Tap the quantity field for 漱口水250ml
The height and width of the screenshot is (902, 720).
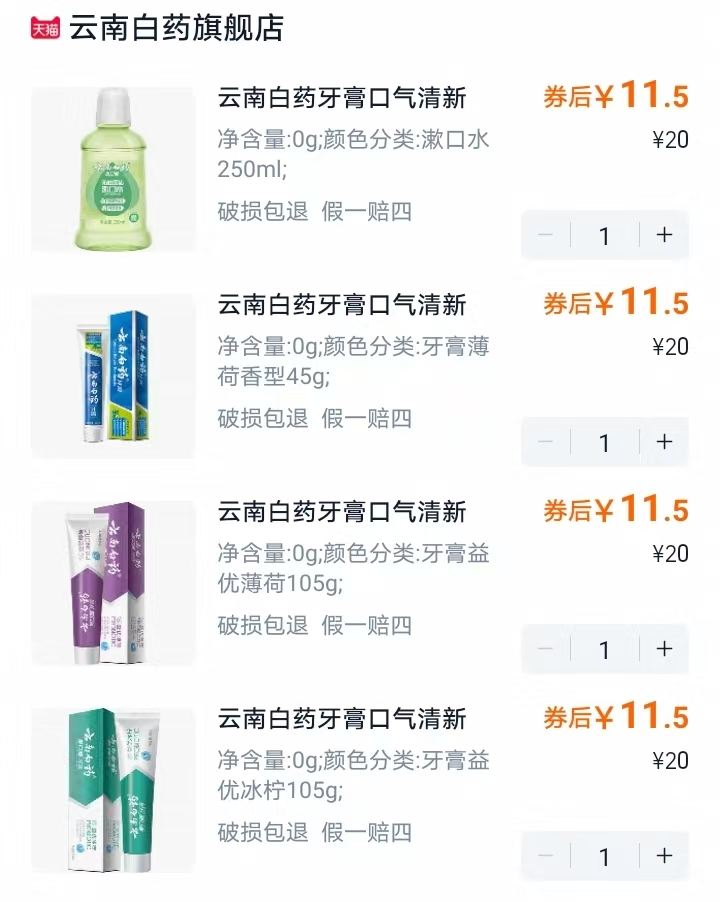604,236
